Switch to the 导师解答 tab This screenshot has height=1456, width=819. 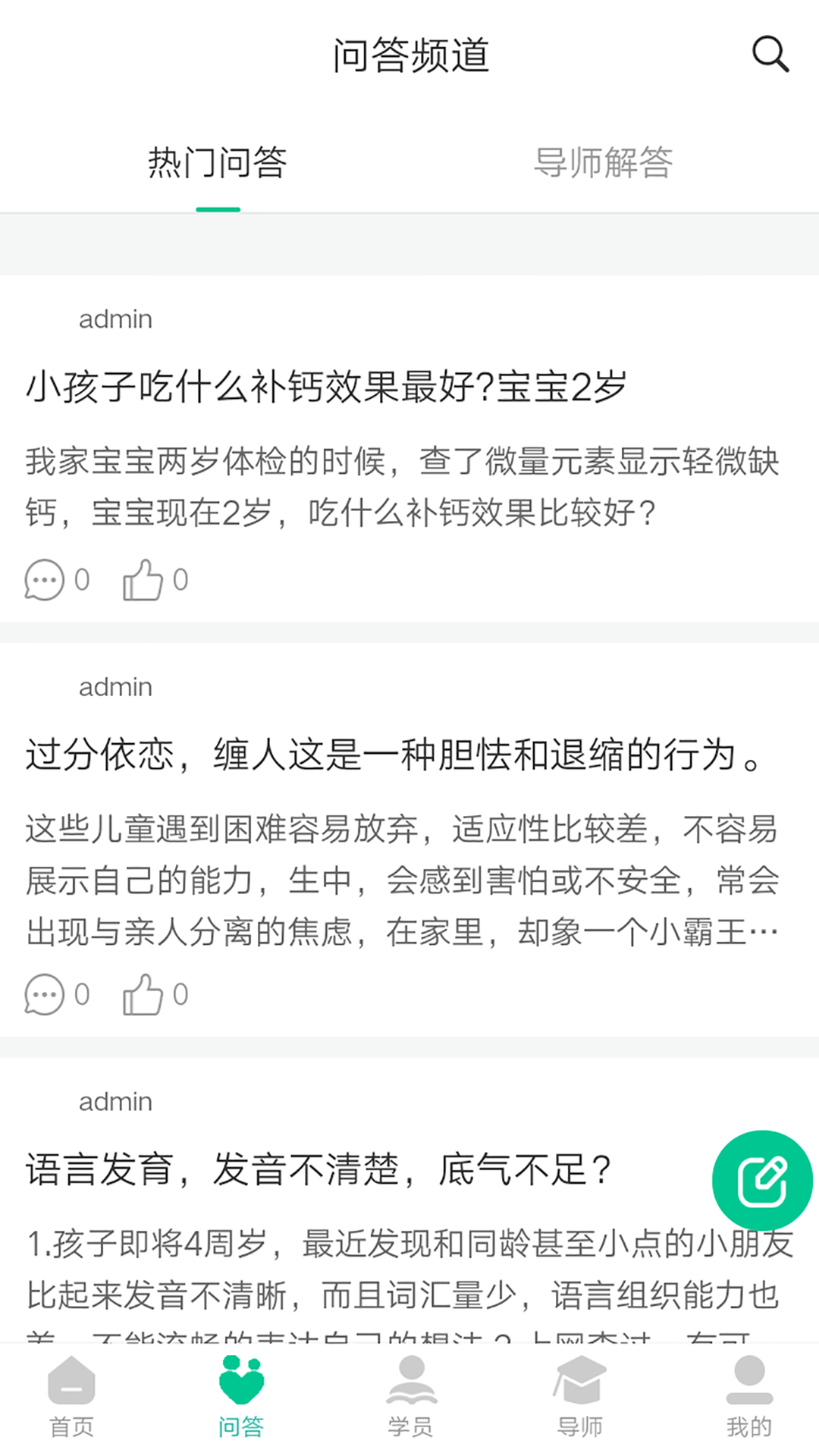point(603,163)
